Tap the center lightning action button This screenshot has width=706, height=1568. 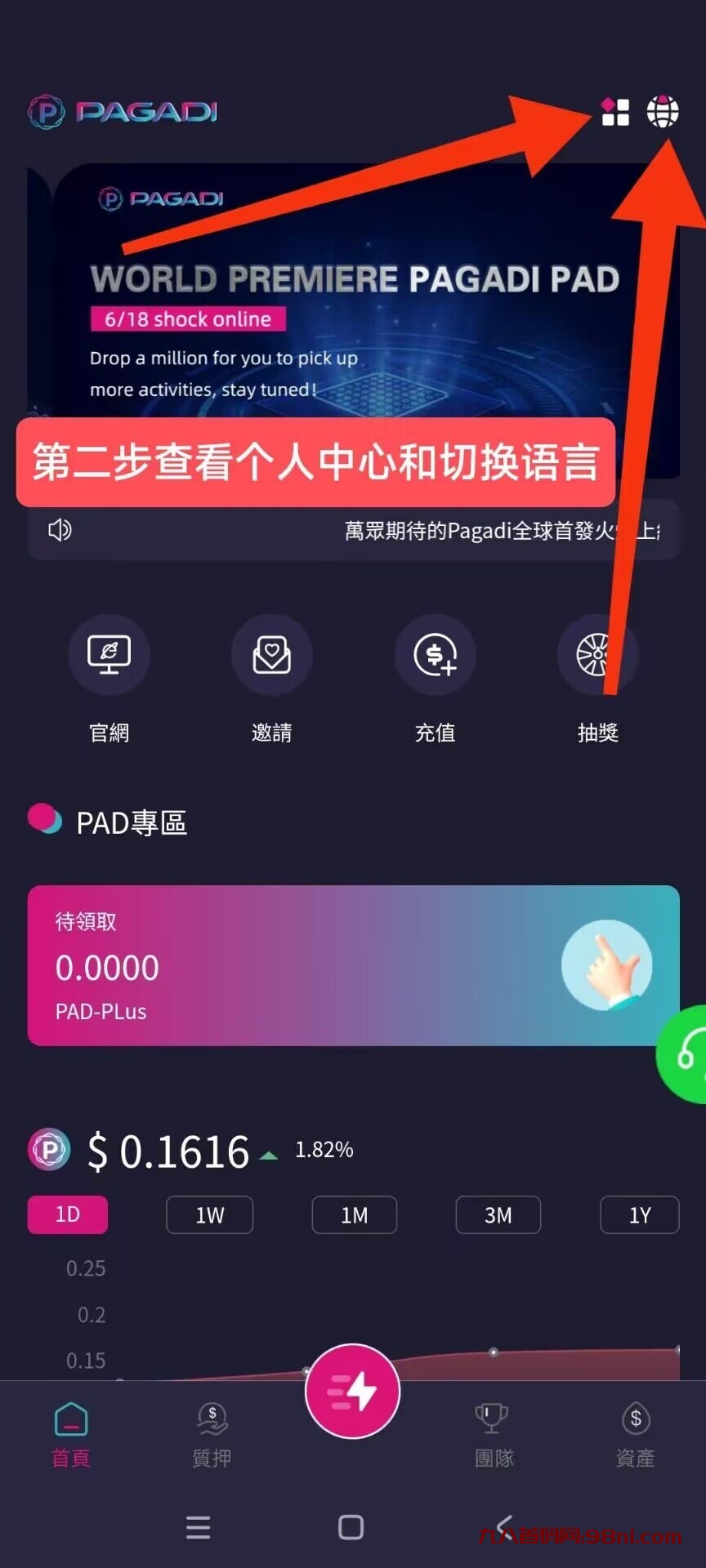click(352, 1391)
